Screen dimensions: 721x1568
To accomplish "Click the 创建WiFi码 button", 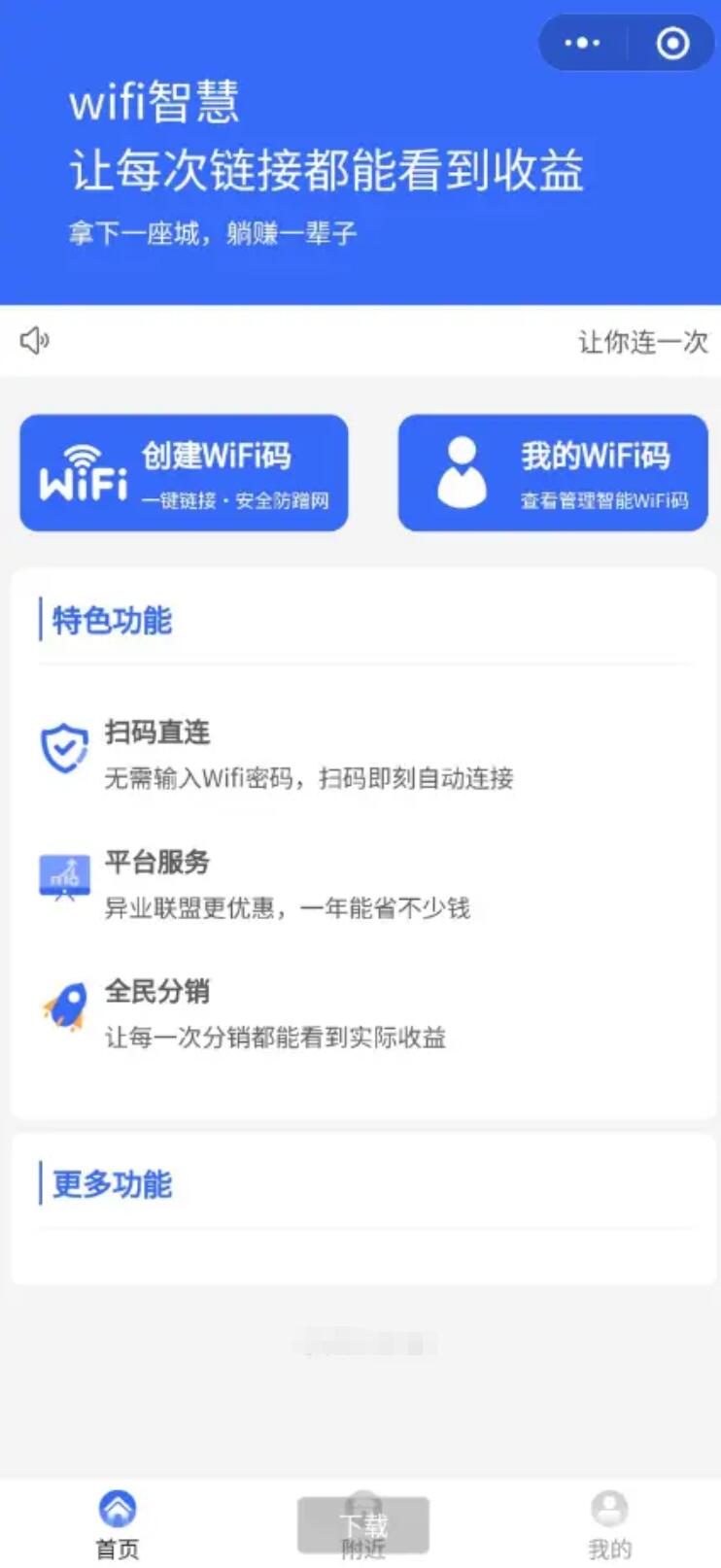I will 184,473.
